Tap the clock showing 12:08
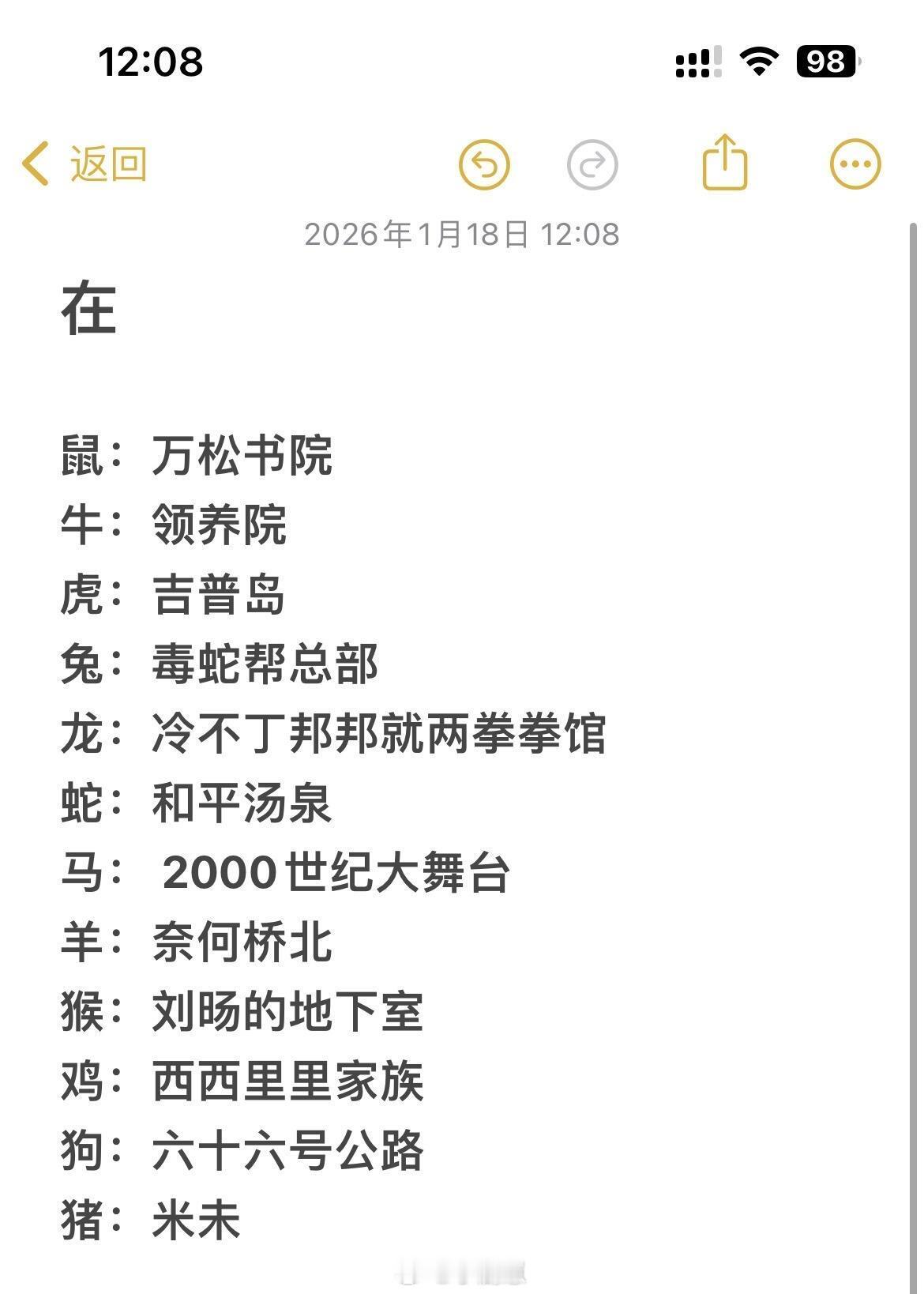Image resolution: width=924 pixels, height=1294 pixels. (x=150, y=62)
